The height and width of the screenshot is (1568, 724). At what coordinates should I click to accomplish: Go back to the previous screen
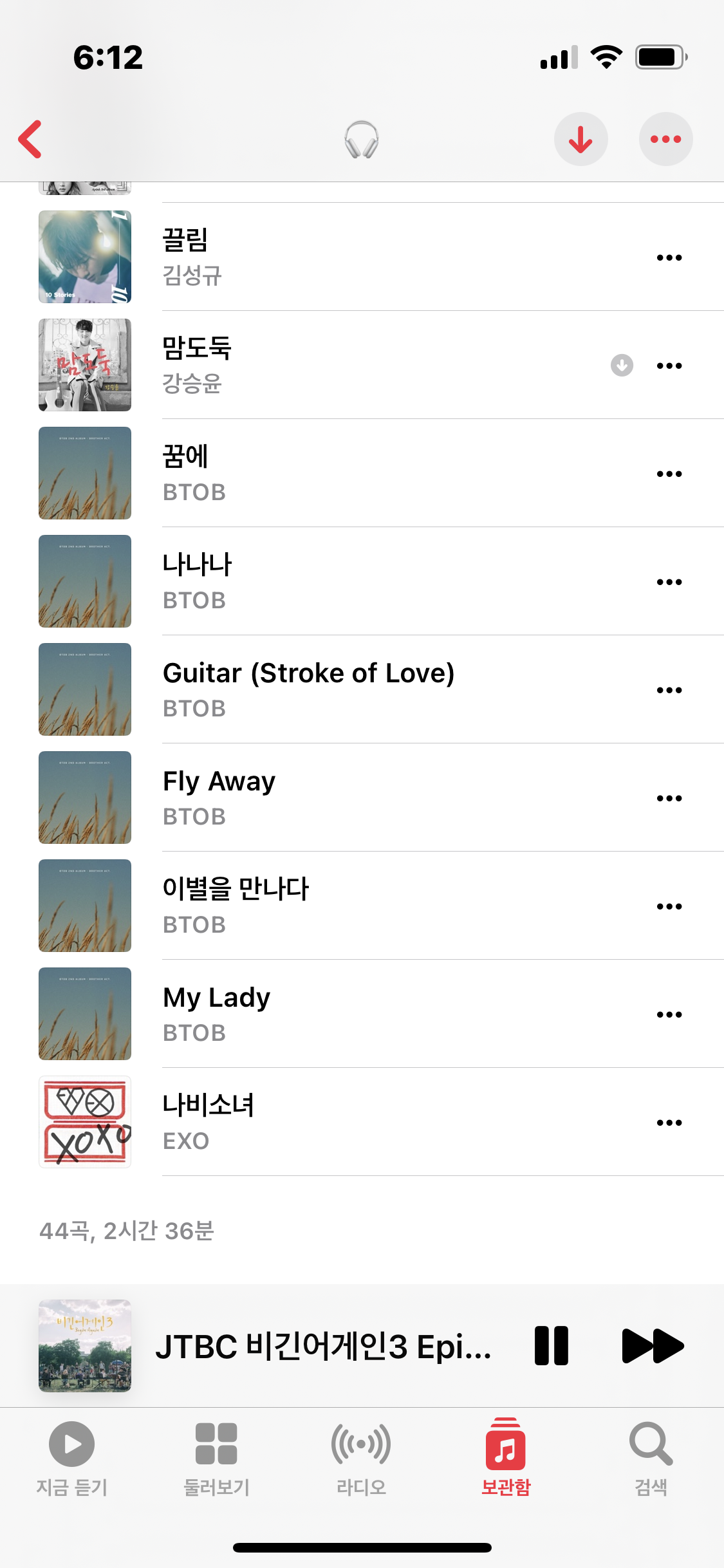pyautogui.click(x=31, y=139)
